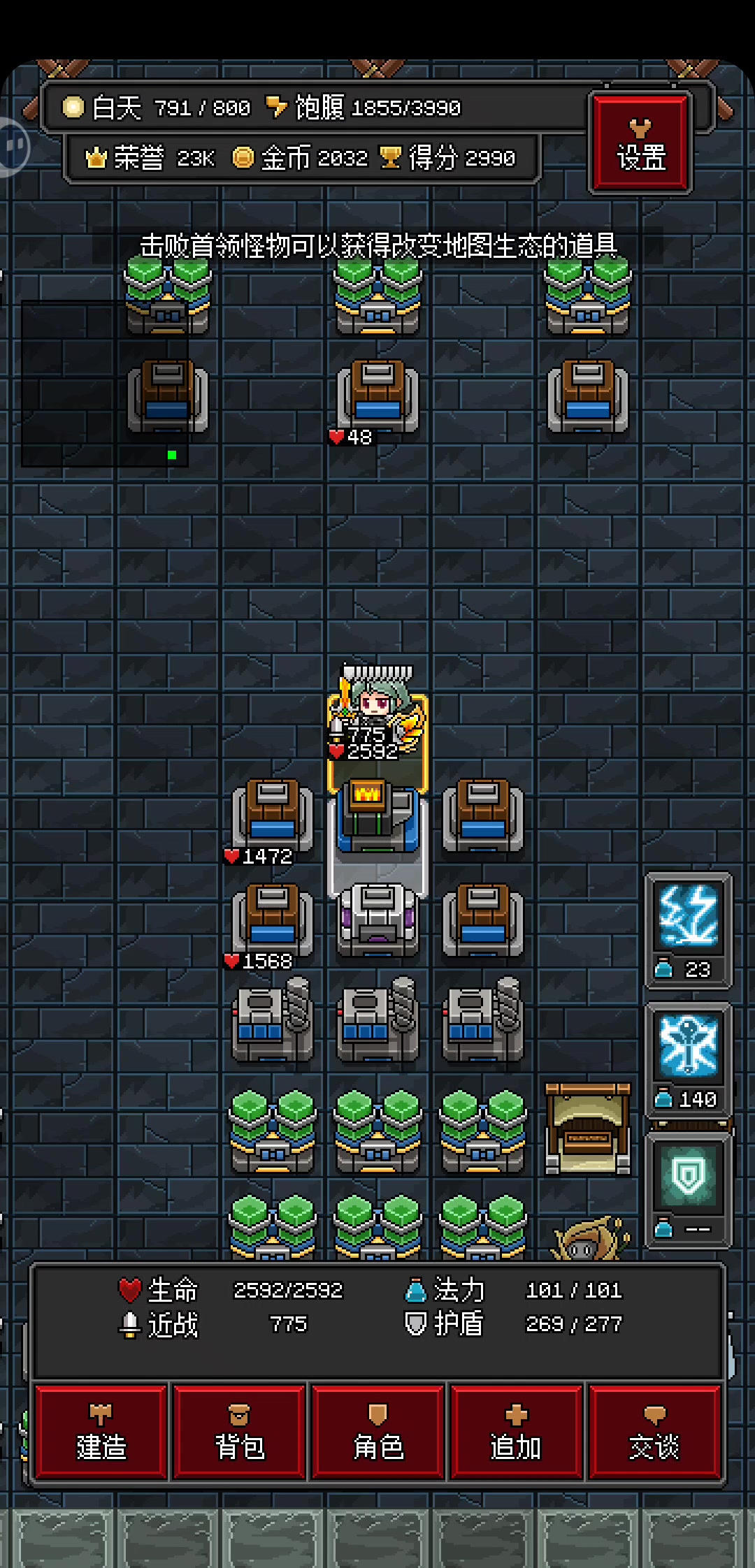Open the 背包 backpack

pyautogui.click(x=239, y=1432)
